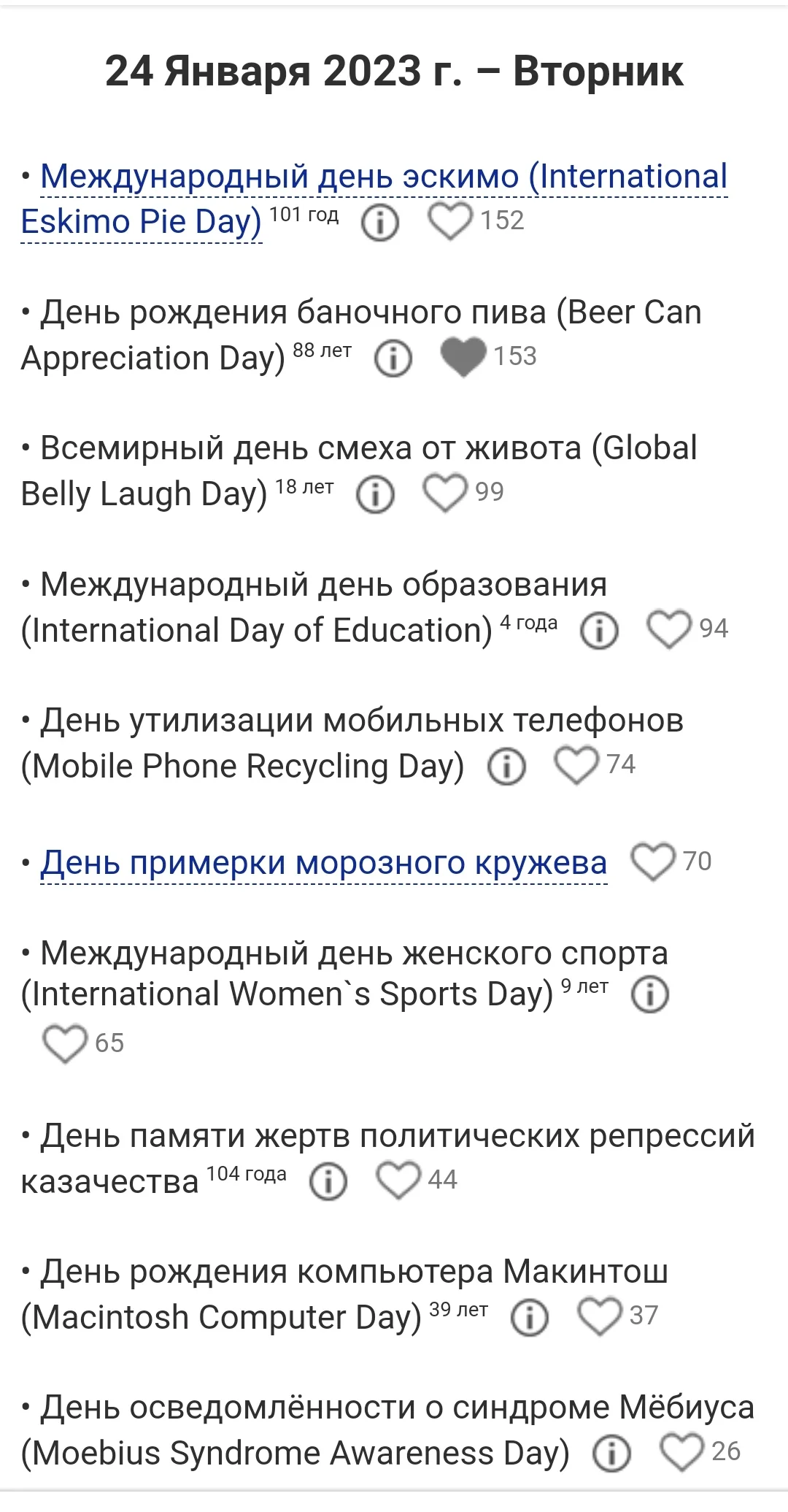Show info for International Eskimo Pie Day
Viewport: 788px width, 1512px height.
380,223
